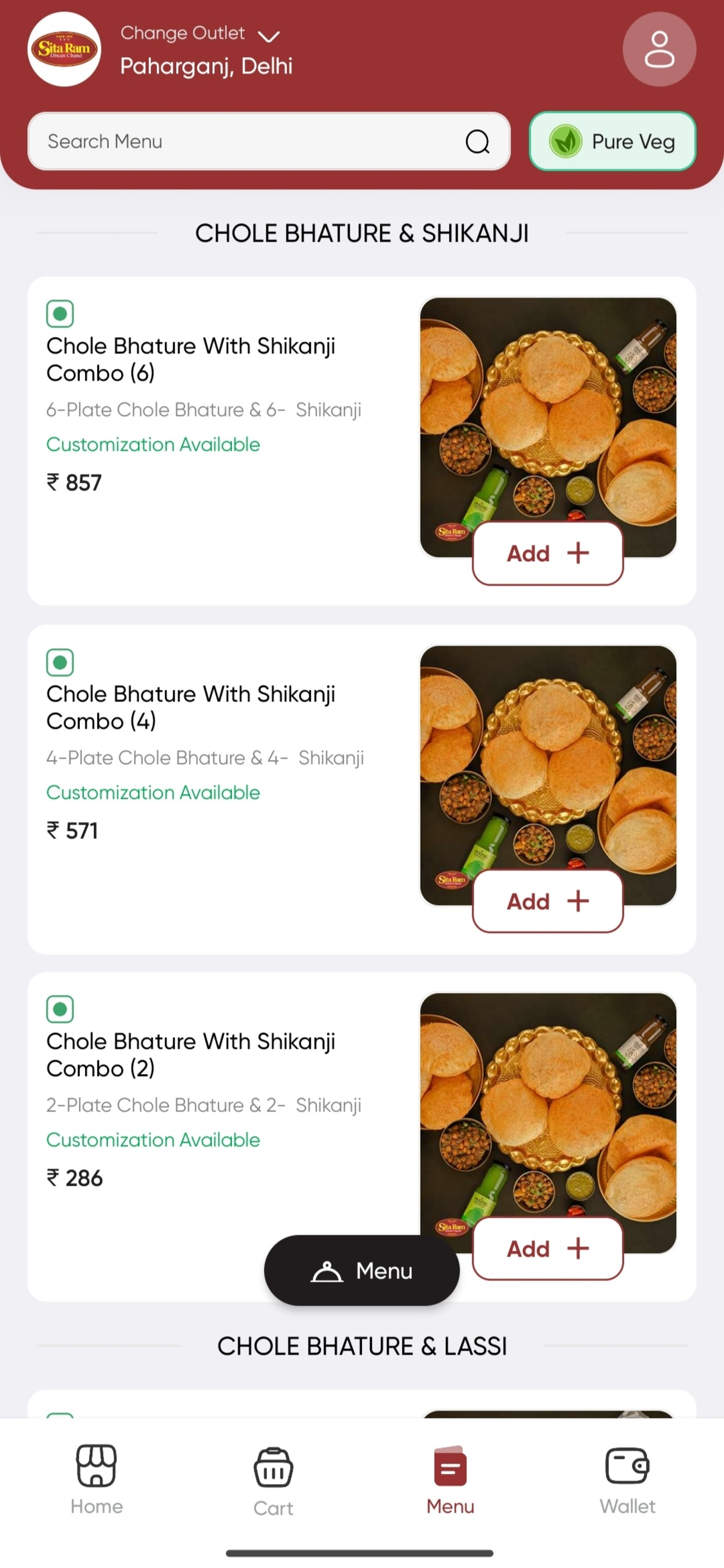View the Combo (4) item image

point(547,775)
